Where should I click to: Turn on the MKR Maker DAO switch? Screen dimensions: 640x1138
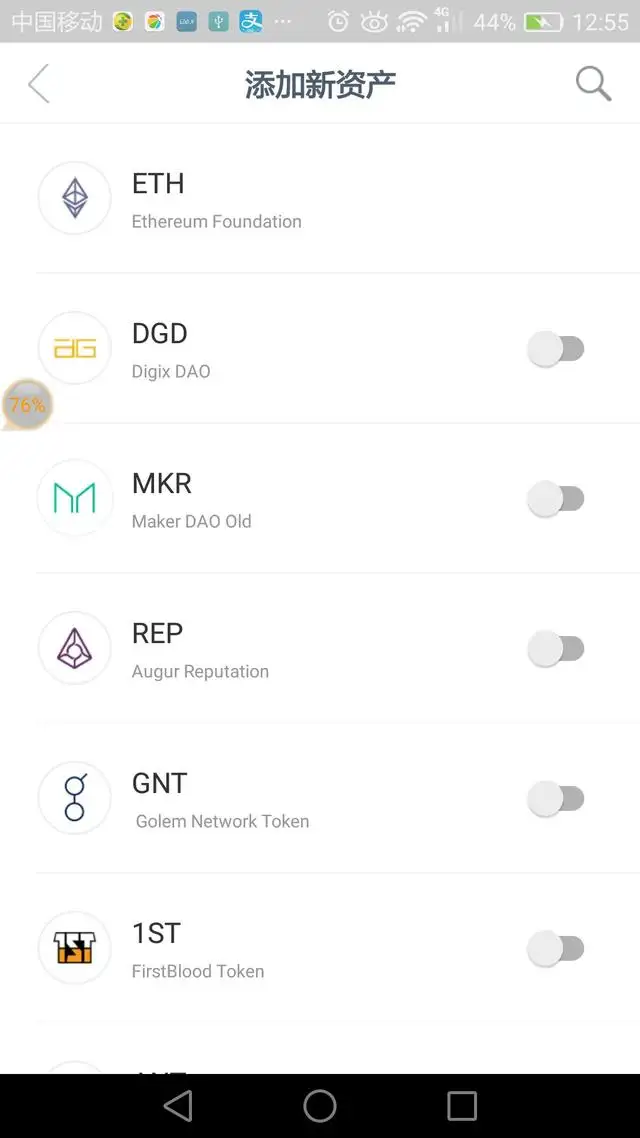(556, 499)
